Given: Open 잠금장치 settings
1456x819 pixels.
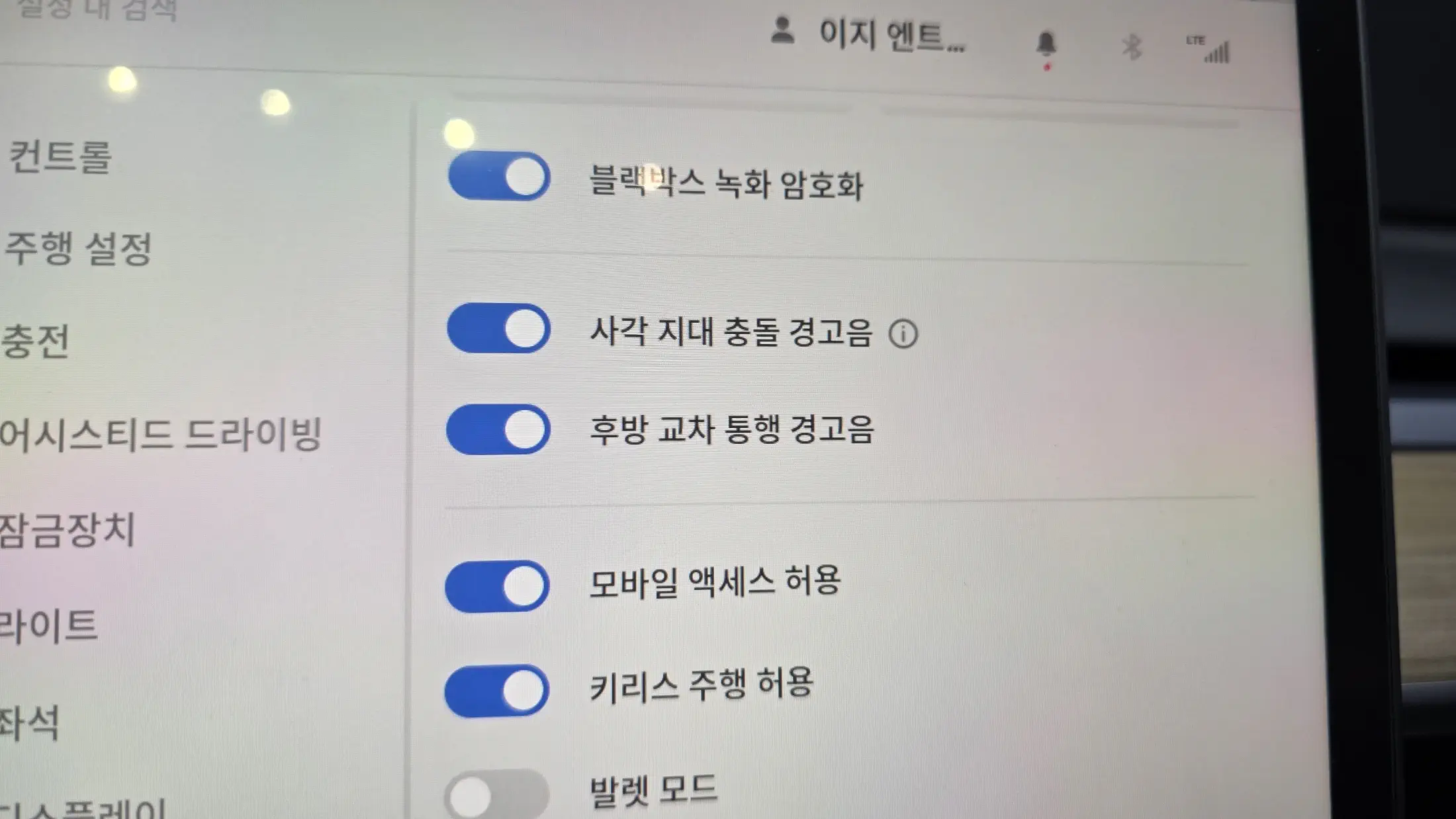Looking at the screenshot, I should (68, 530).
